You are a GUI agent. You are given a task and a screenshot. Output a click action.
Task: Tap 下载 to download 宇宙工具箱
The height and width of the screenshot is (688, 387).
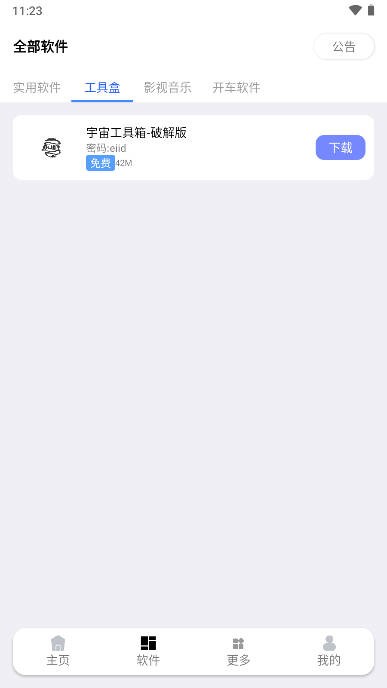pos(340,147)
